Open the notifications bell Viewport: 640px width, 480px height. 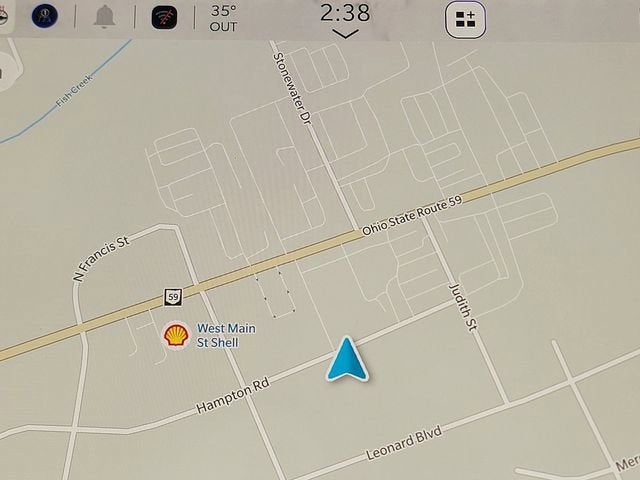(104, 17)
